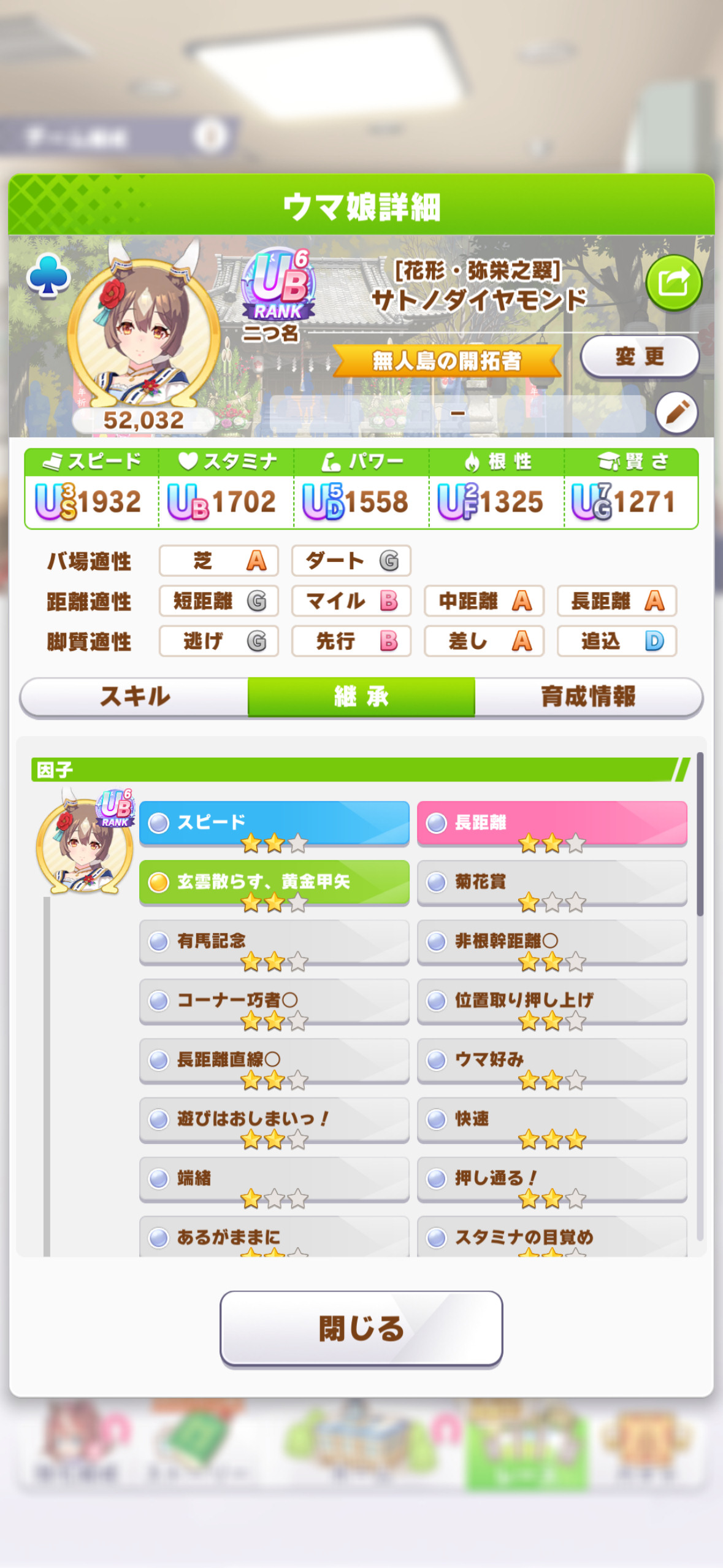View the 位置取り押し上げ factor
The width and height of the screenshot is (723, 1568).
(x=552, y=1001)
